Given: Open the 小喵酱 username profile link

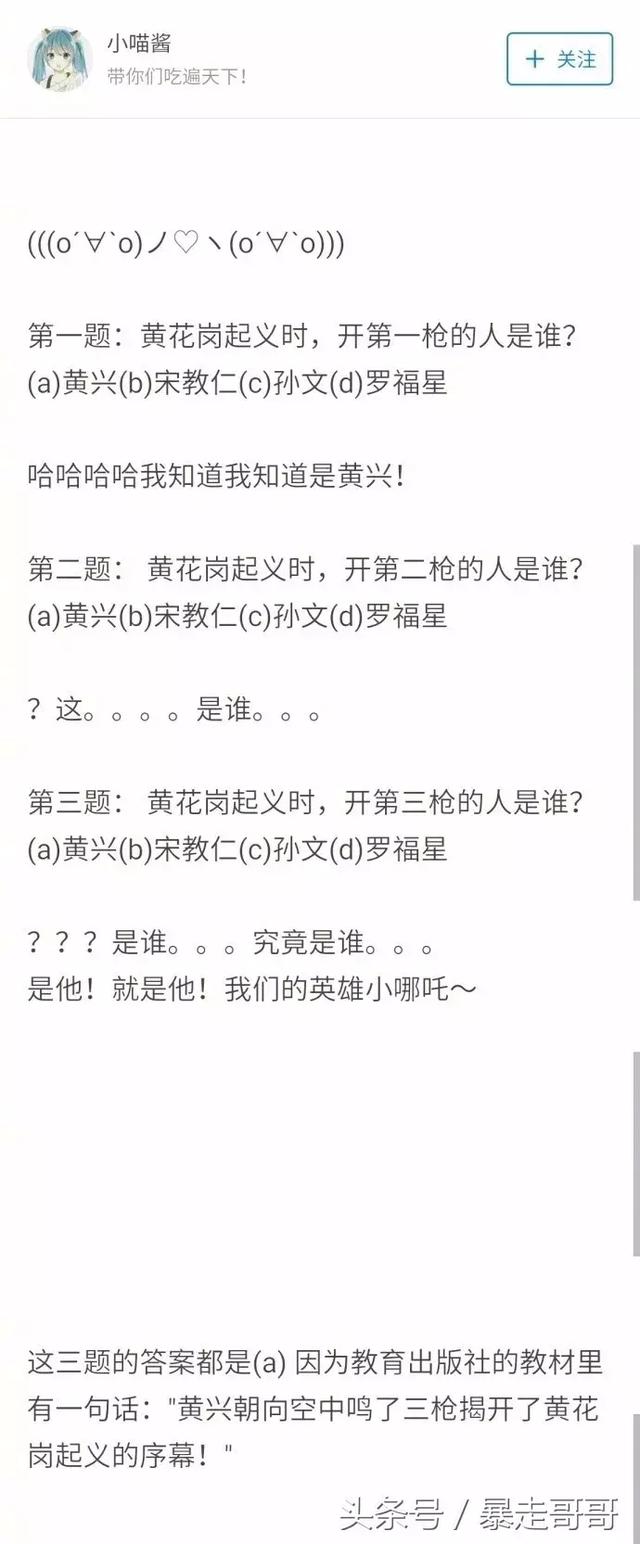Looking at the screenshot, I should click(x=139, y=43).
